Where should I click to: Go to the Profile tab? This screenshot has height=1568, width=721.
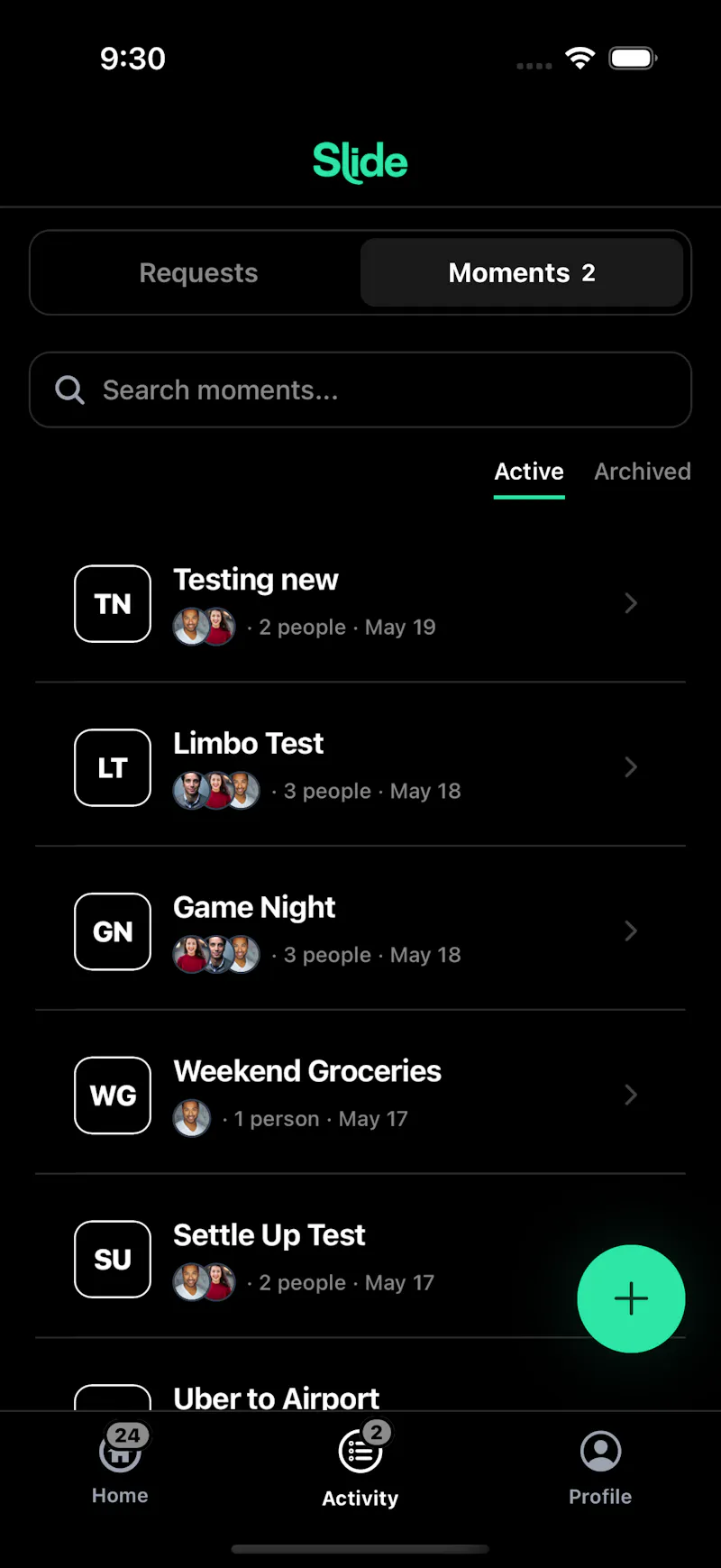point(600,1466)
